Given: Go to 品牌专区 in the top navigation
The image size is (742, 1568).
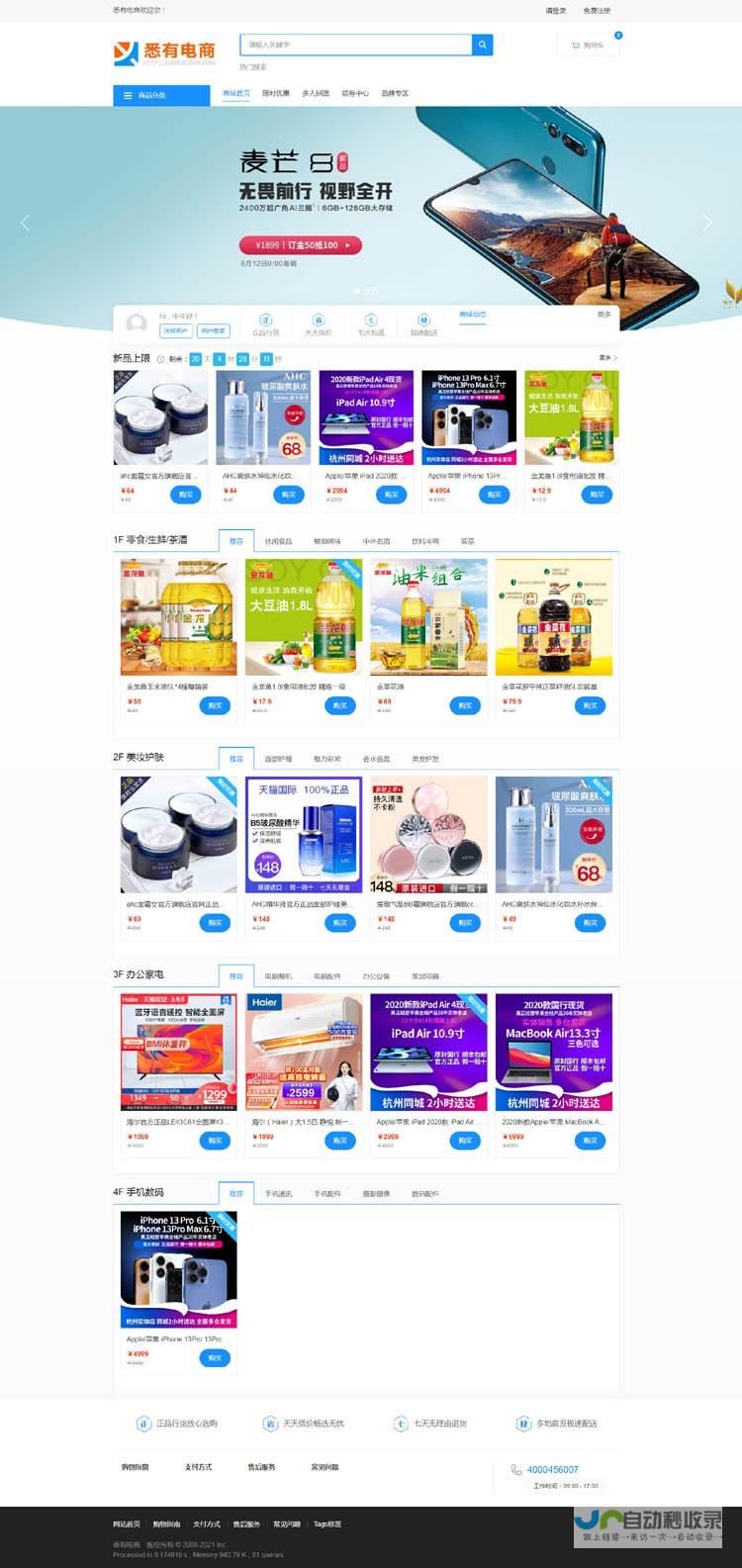Looking at the screenshot, I should coord(395,93).
